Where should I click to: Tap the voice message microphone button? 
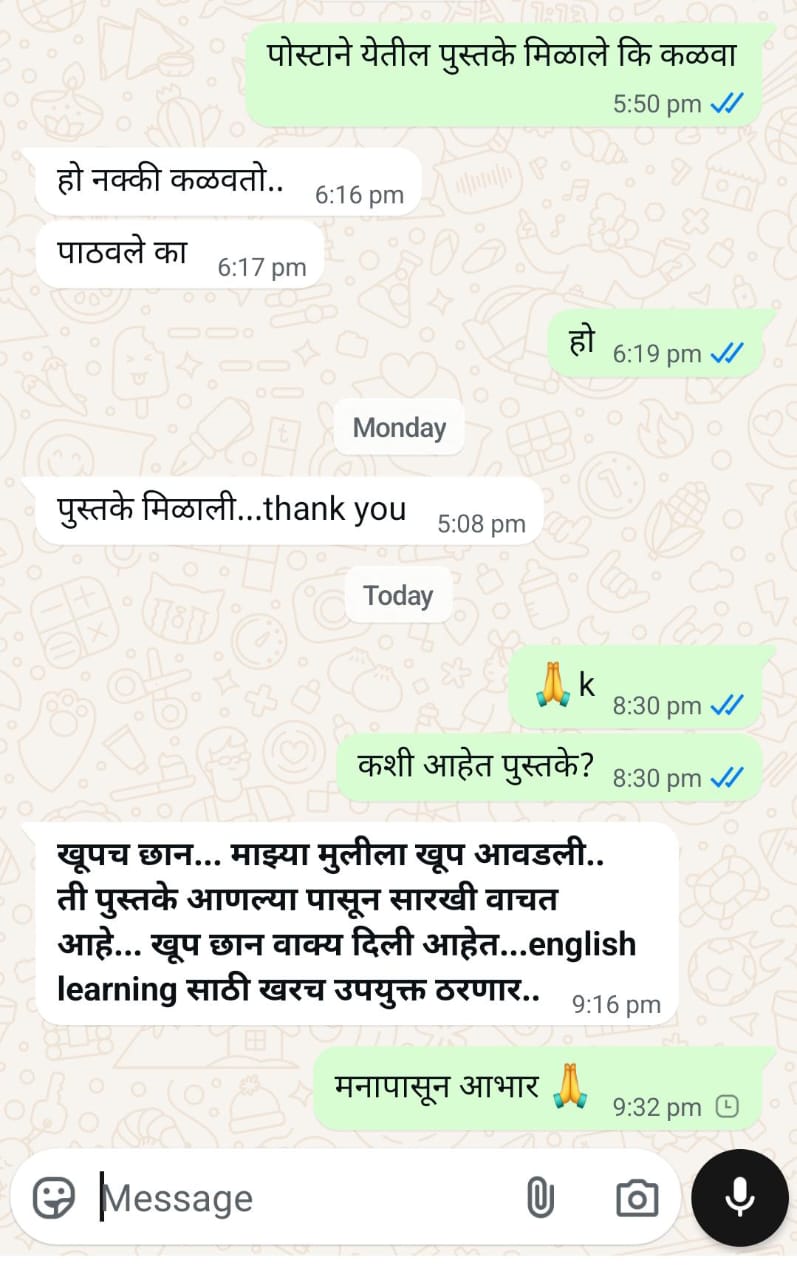740,1197
